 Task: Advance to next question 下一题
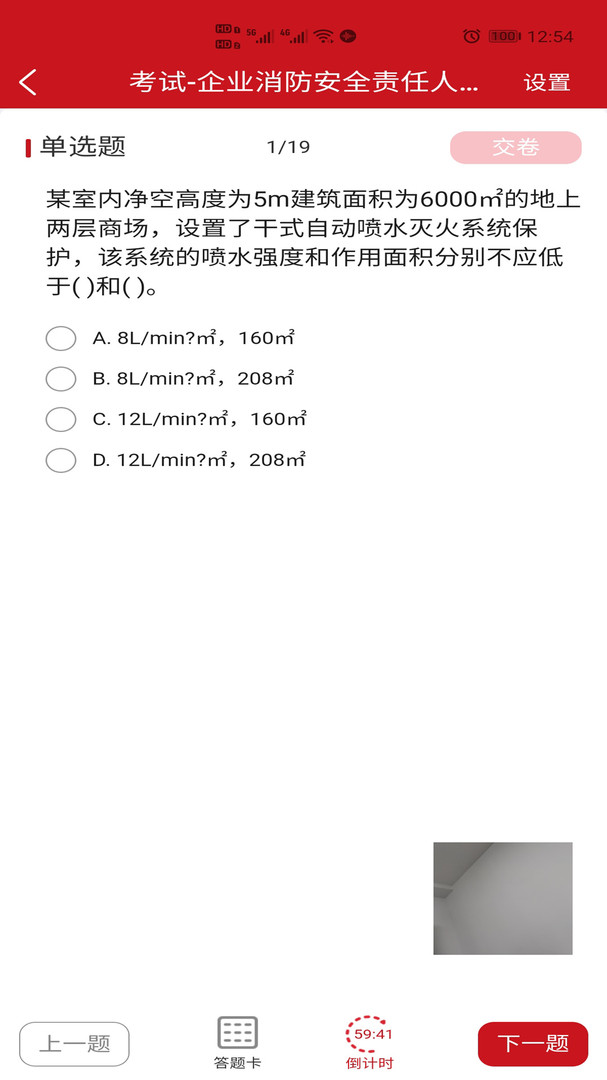pos(533,1043)
